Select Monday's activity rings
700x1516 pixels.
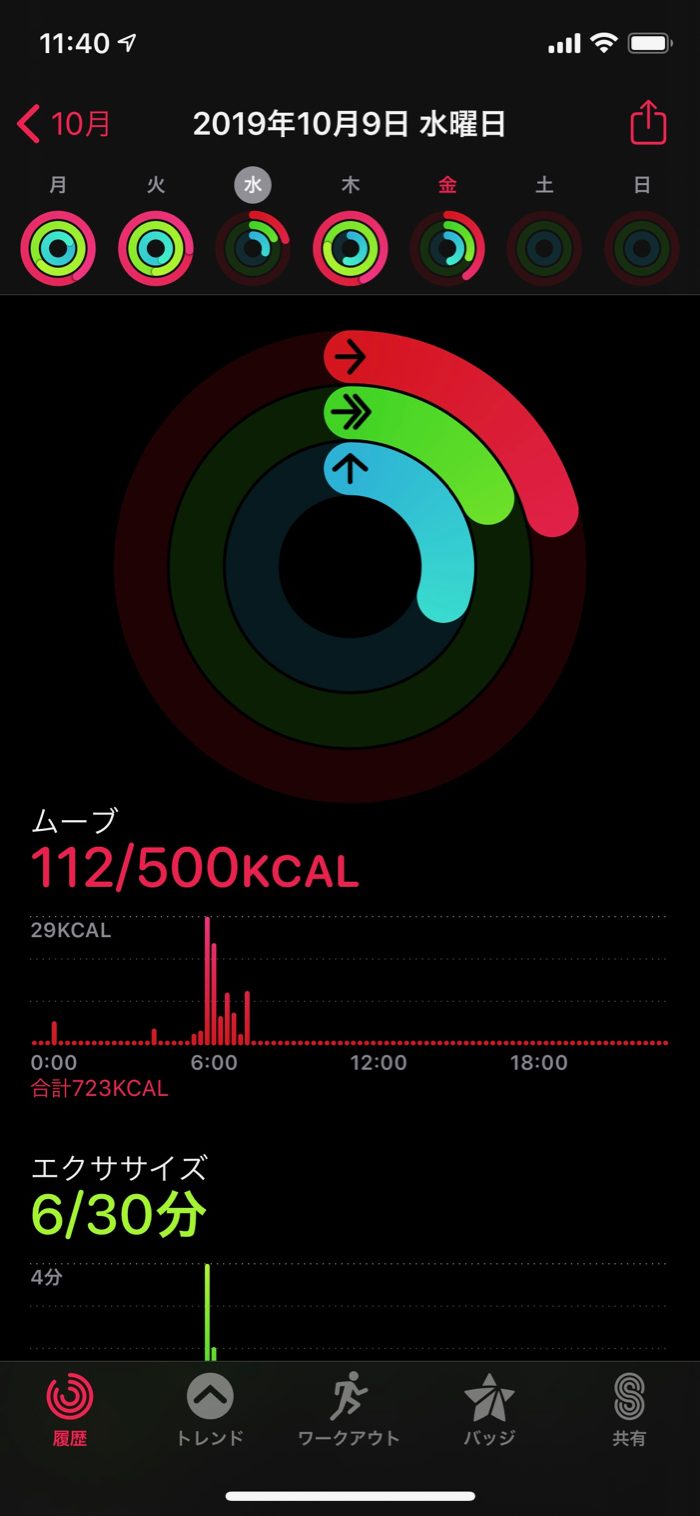click(x=58, y=248)
